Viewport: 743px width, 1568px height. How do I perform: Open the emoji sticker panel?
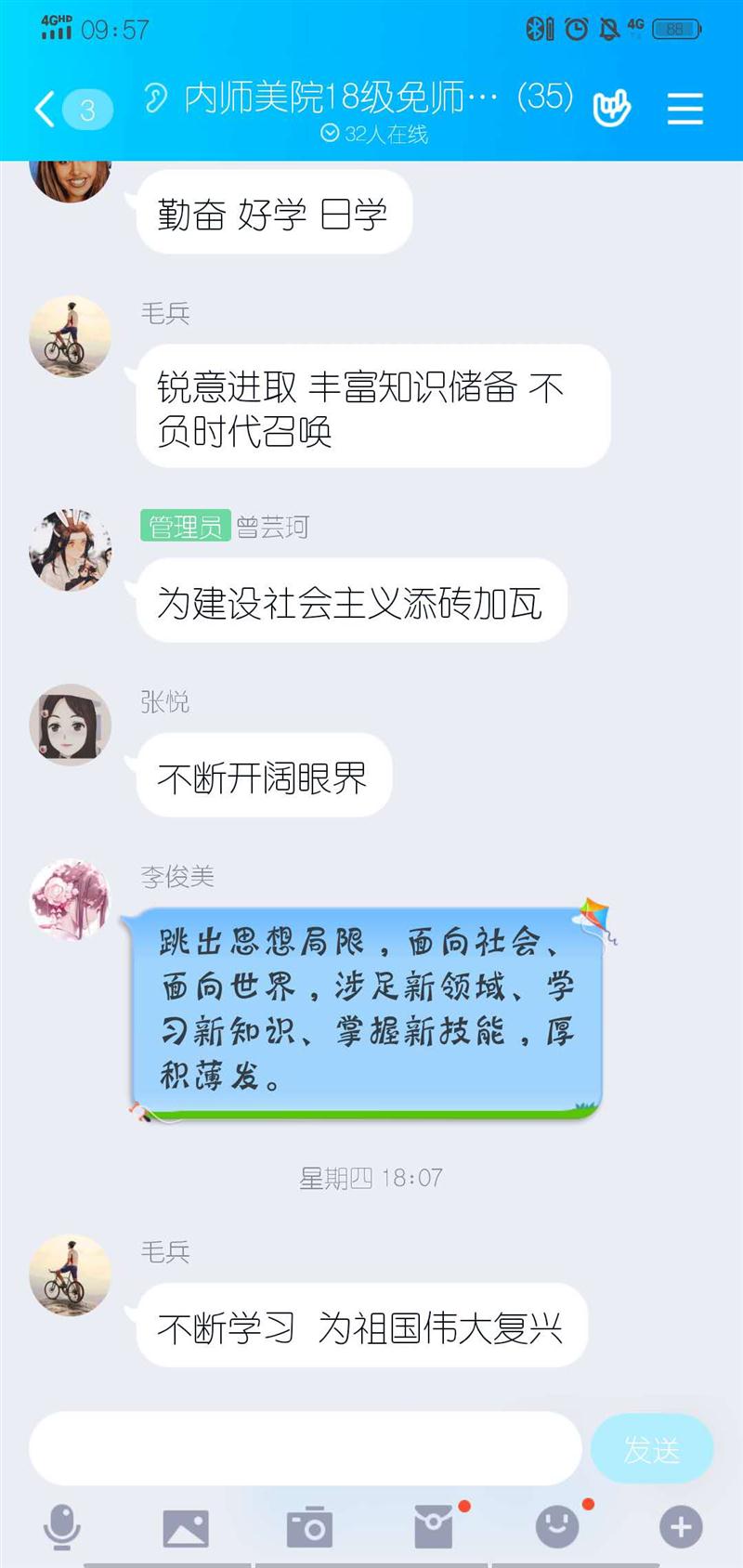point(557,1527)
